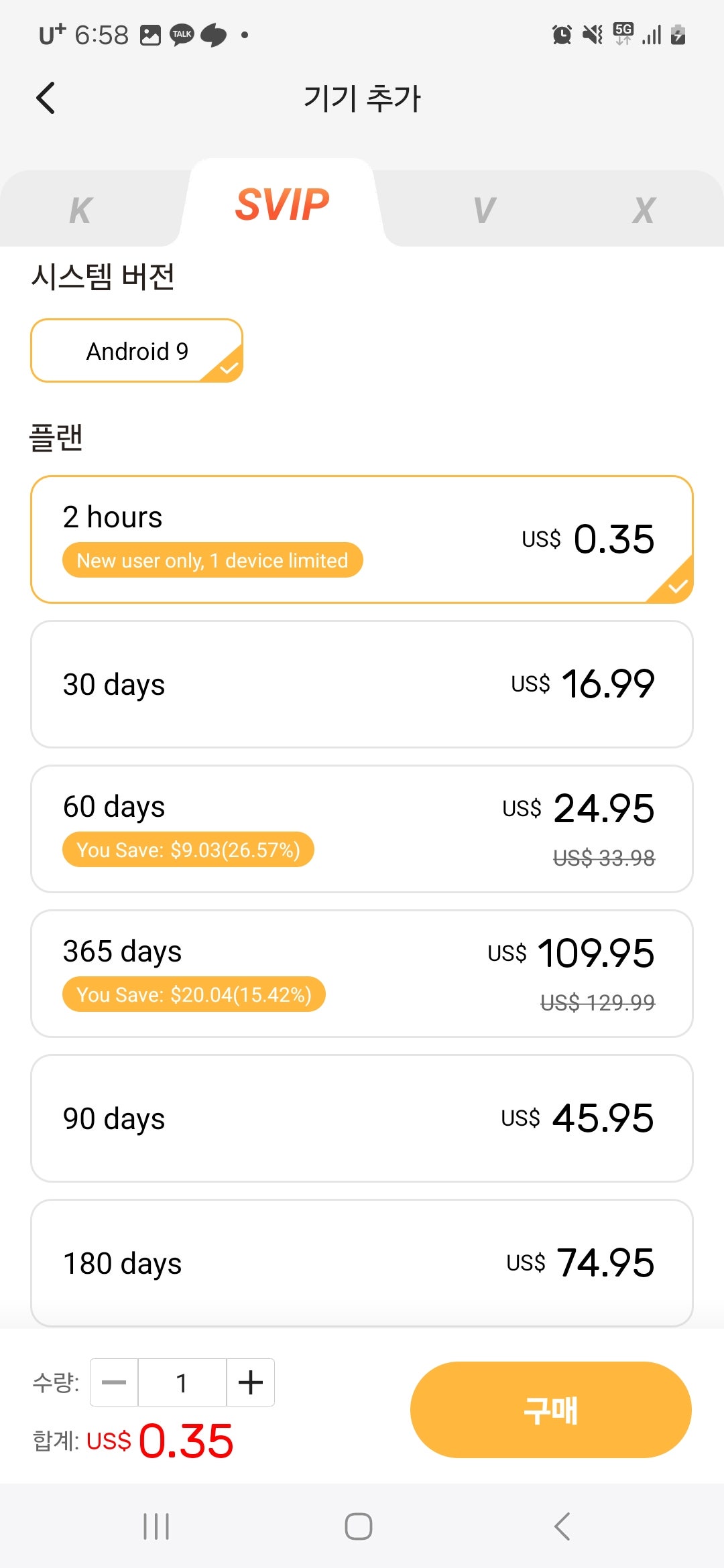The image size is (724, 1568).
Task: Go to the home screen
Action: tap(359, 1526)
